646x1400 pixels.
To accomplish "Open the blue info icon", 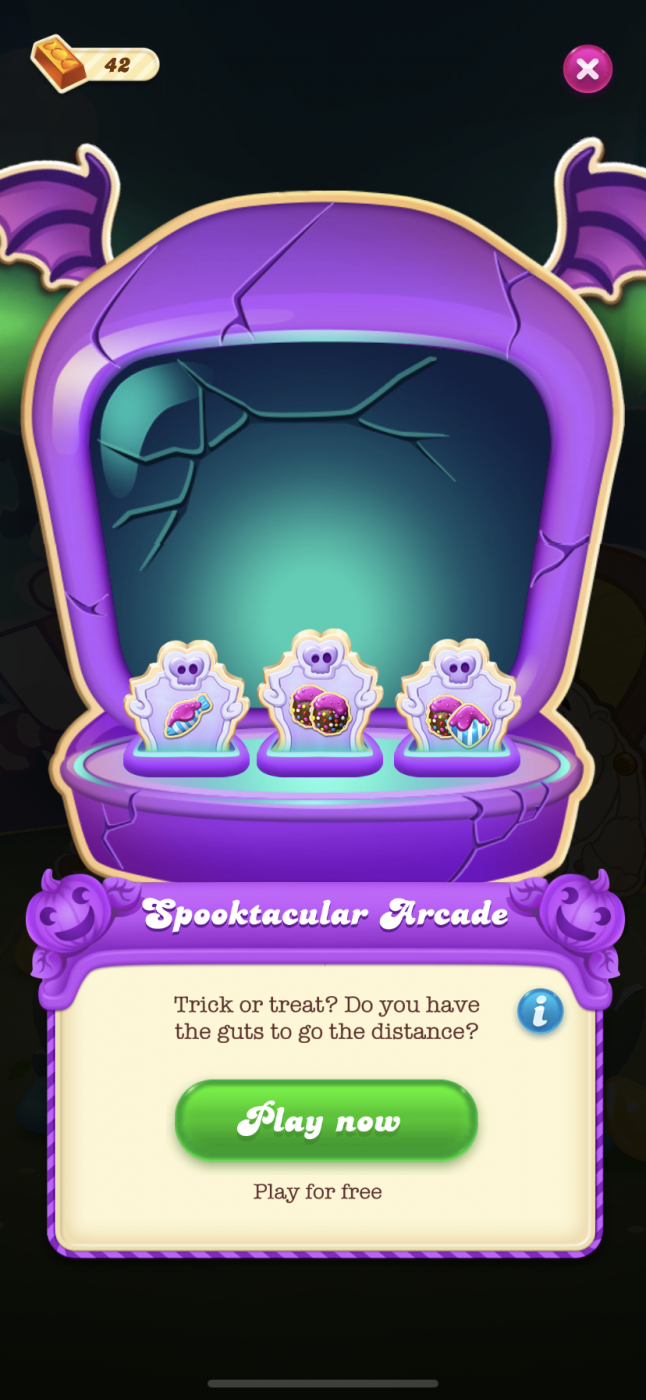I will click(x=540, y=1012).
